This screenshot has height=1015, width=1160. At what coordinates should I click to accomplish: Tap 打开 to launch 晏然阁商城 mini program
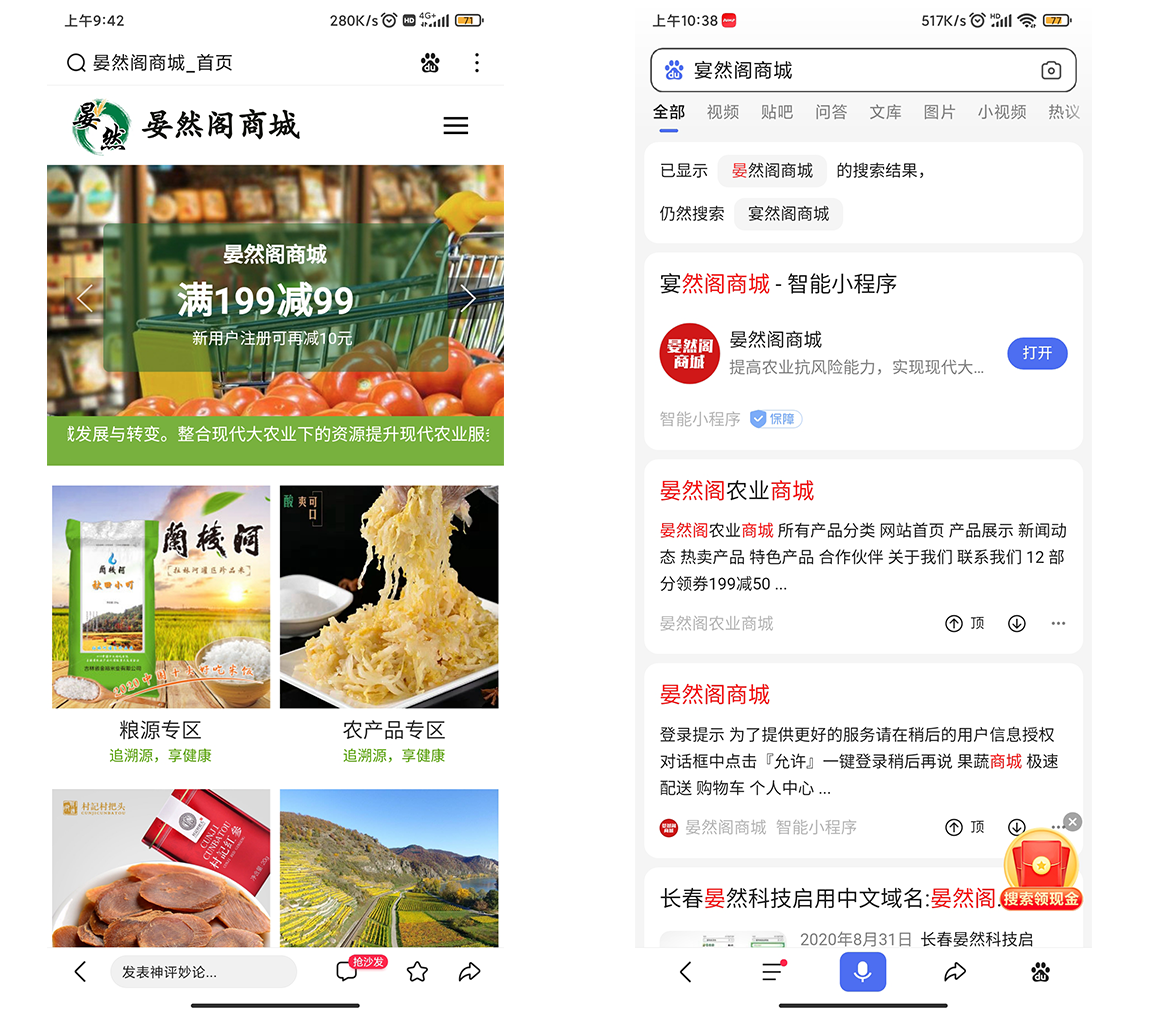pos(1036,353)
